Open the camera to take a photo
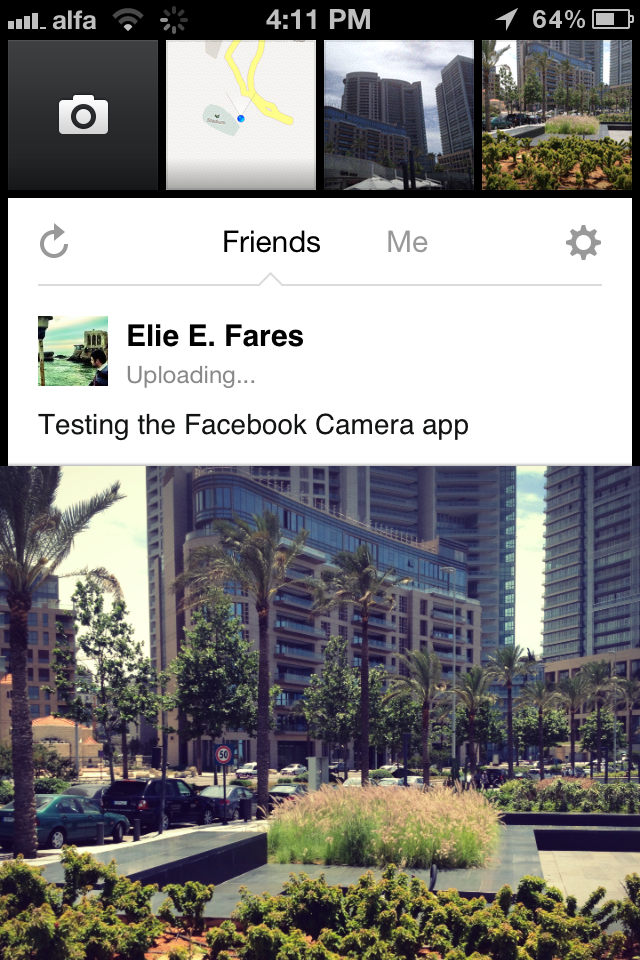The height and width of the screenshot is (960, 640). point(83,115)
